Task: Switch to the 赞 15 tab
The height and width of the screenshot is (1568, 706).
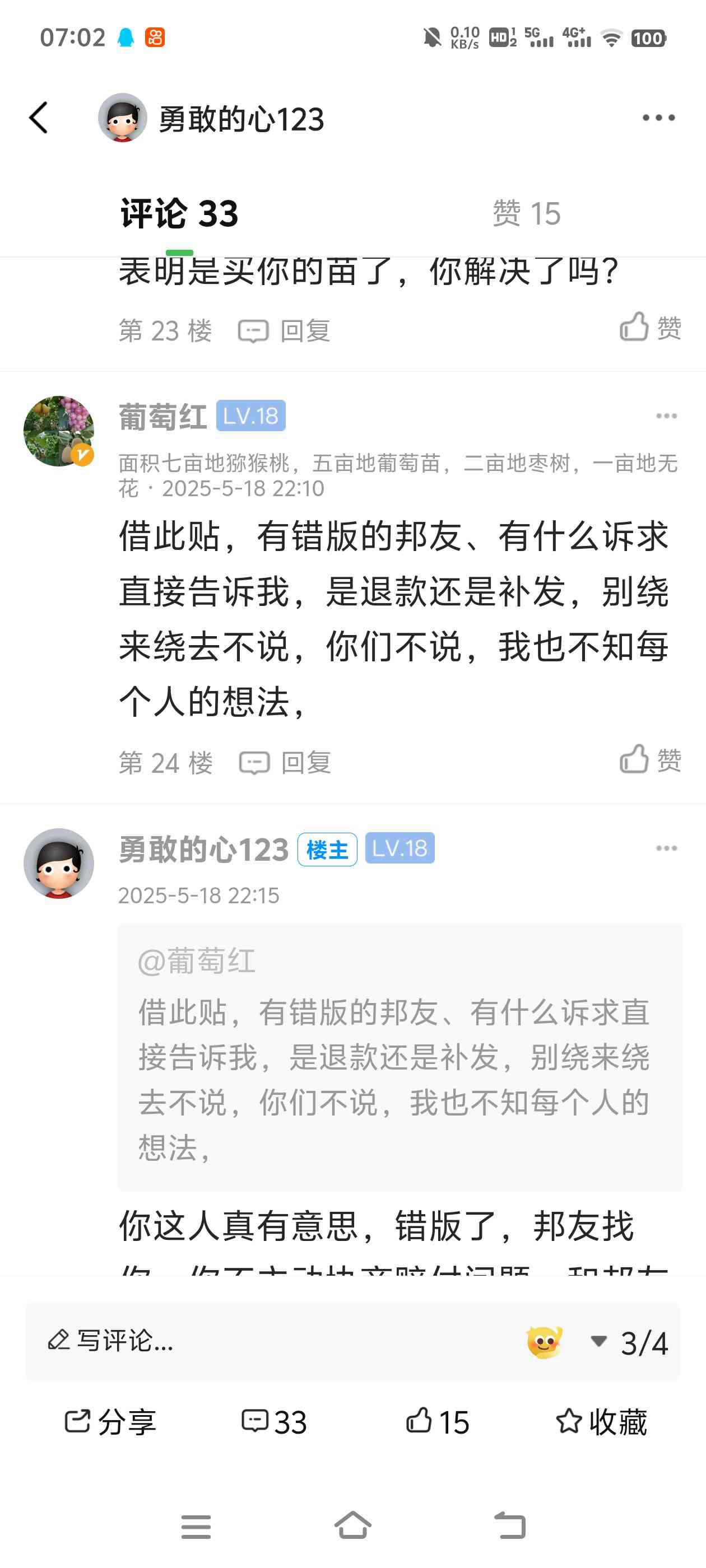Action: tap(526, 214)
